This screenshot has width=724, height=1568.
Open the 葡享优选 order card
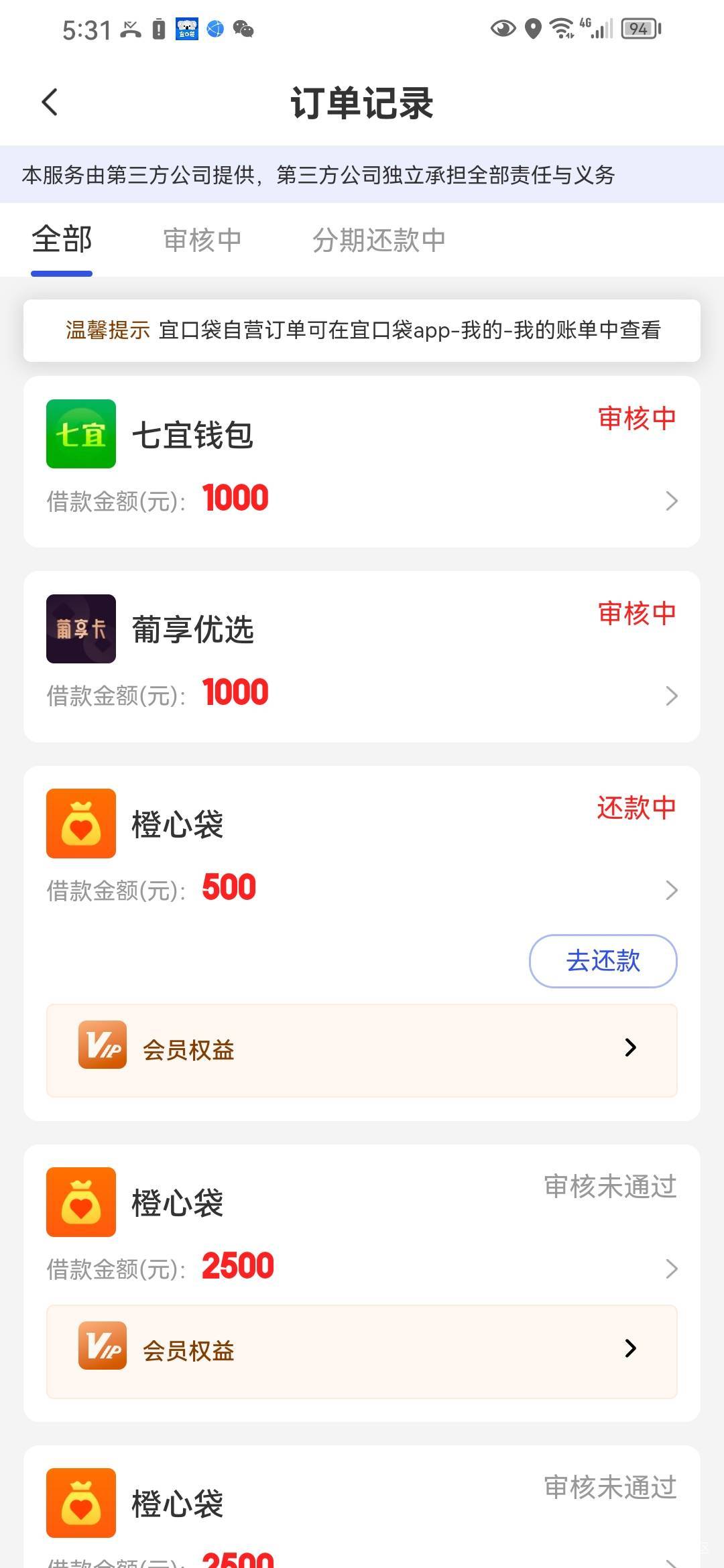[x=362, y=657]
